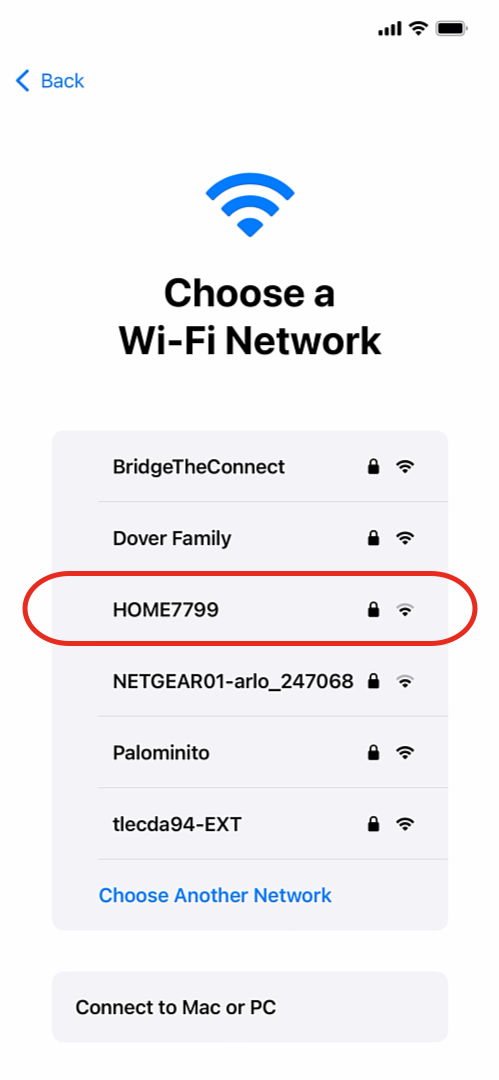Viewport: 499px width, 1080px height.
Task: Join the Dover Family Wi-Fi
Action: (x=250, y=538)
